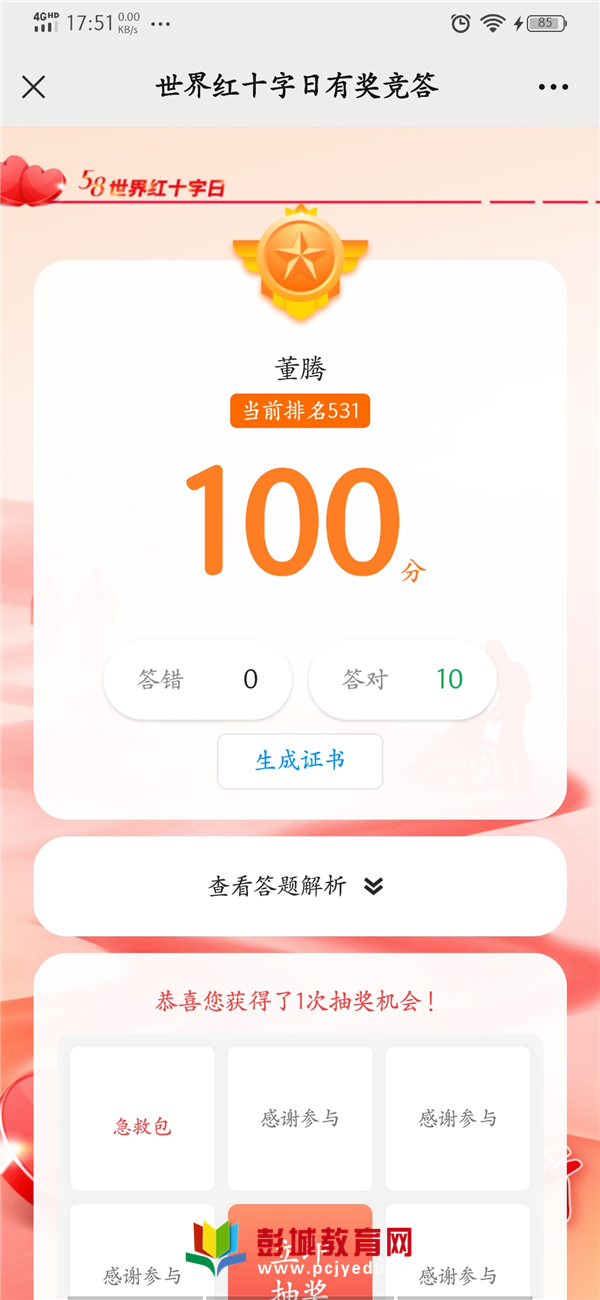Open the three-dot overflow menu
The image size is (600, 1300).
pos(553,87)
